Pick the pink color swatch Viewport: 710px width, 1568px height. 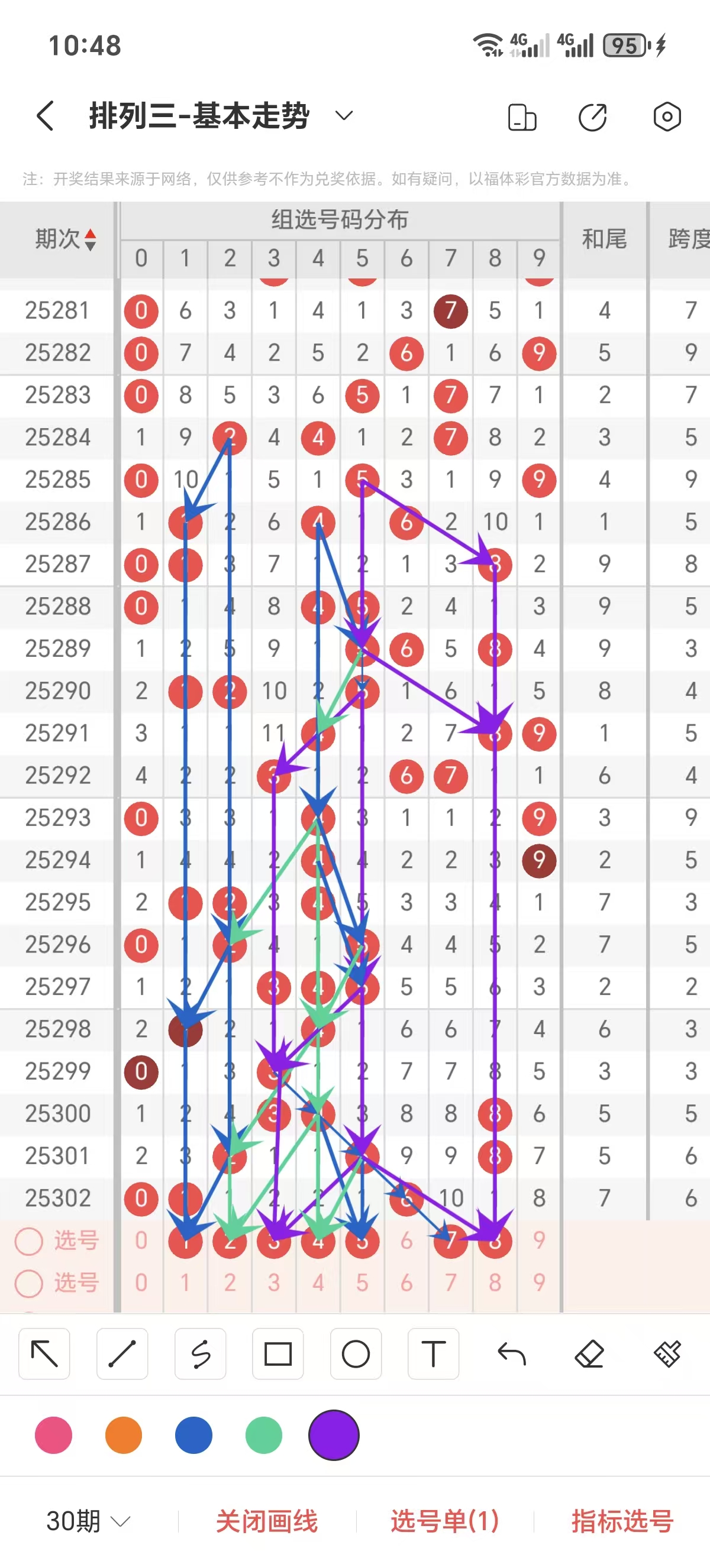coord(54,1435)
